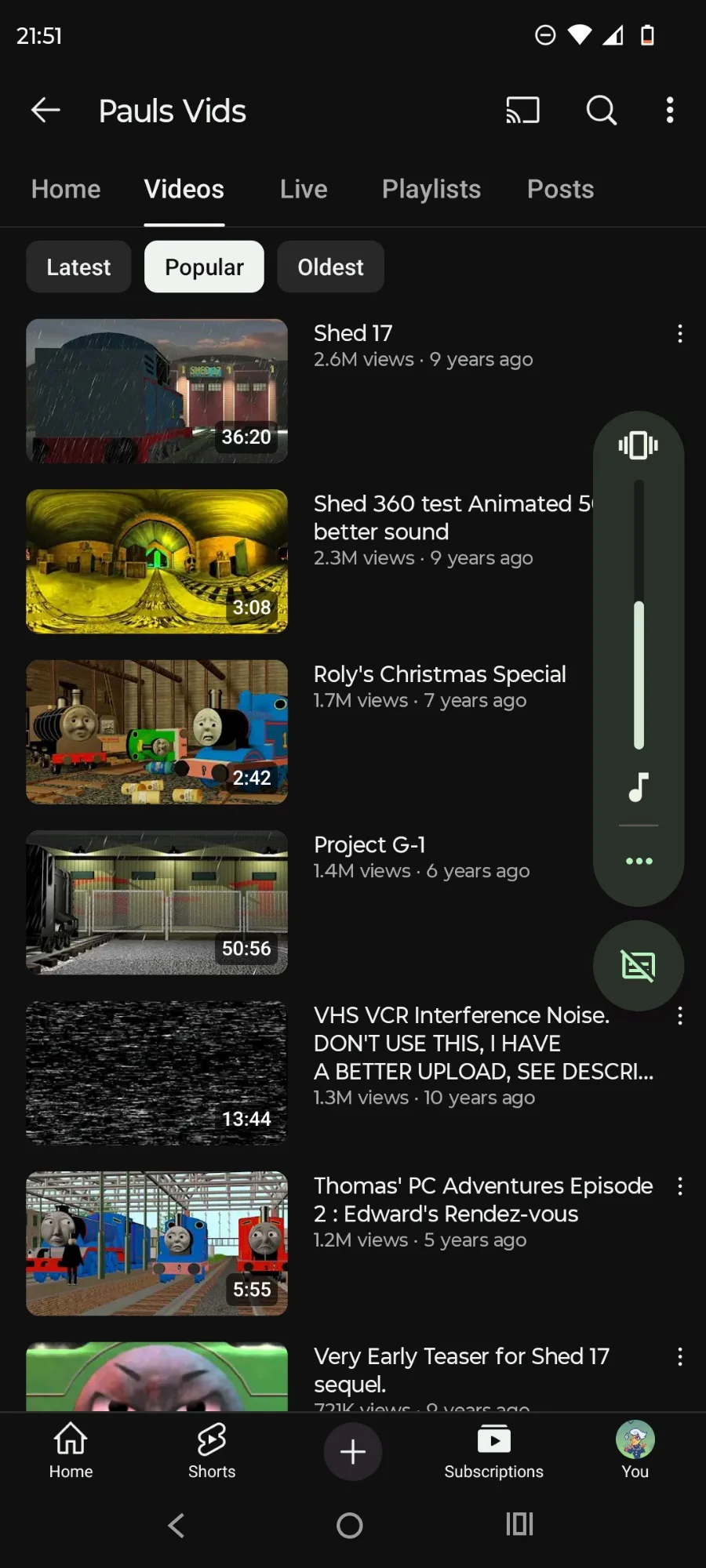Toggle vibrate mode in volume panel
The width and height of the screenshot is (706, 1568).
639,445
